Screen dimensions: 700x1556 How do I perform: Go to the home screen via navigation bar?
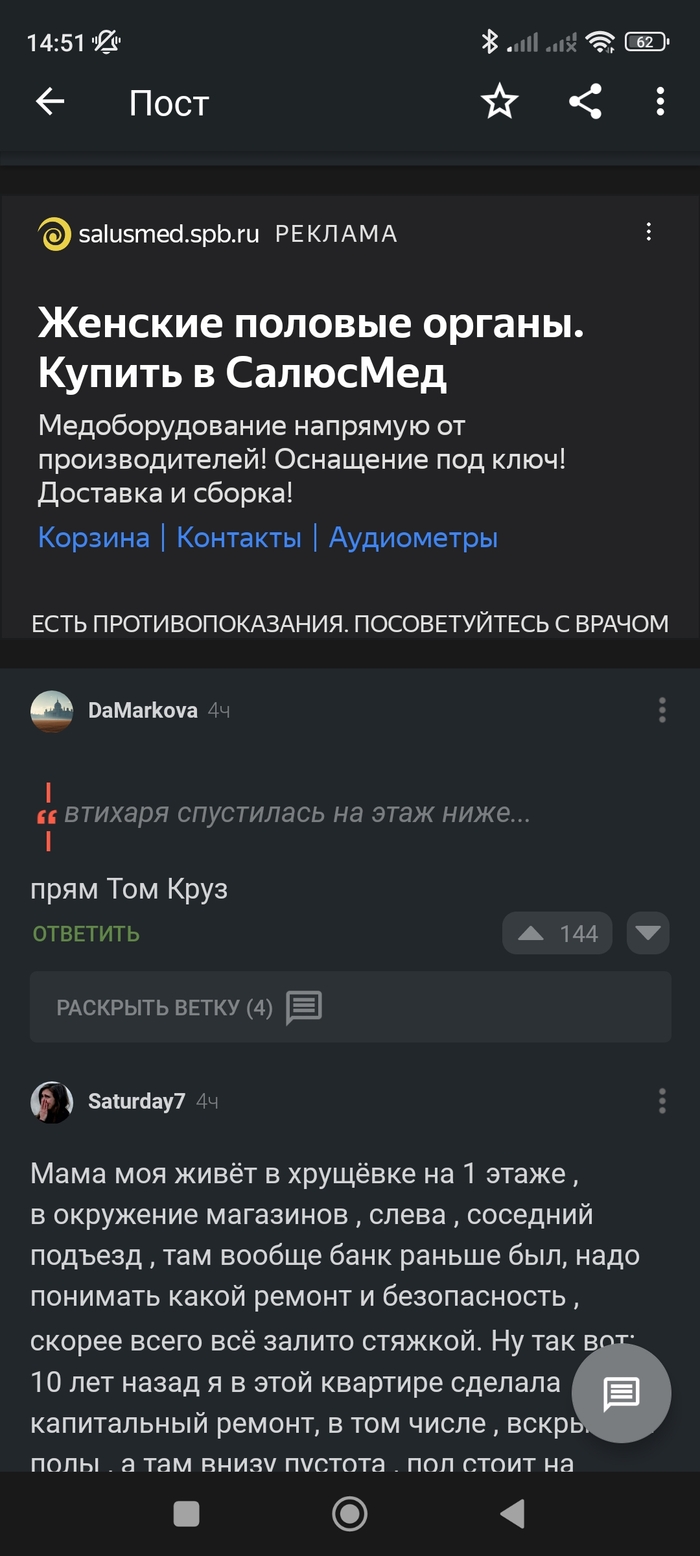[x=349, y=1514]
